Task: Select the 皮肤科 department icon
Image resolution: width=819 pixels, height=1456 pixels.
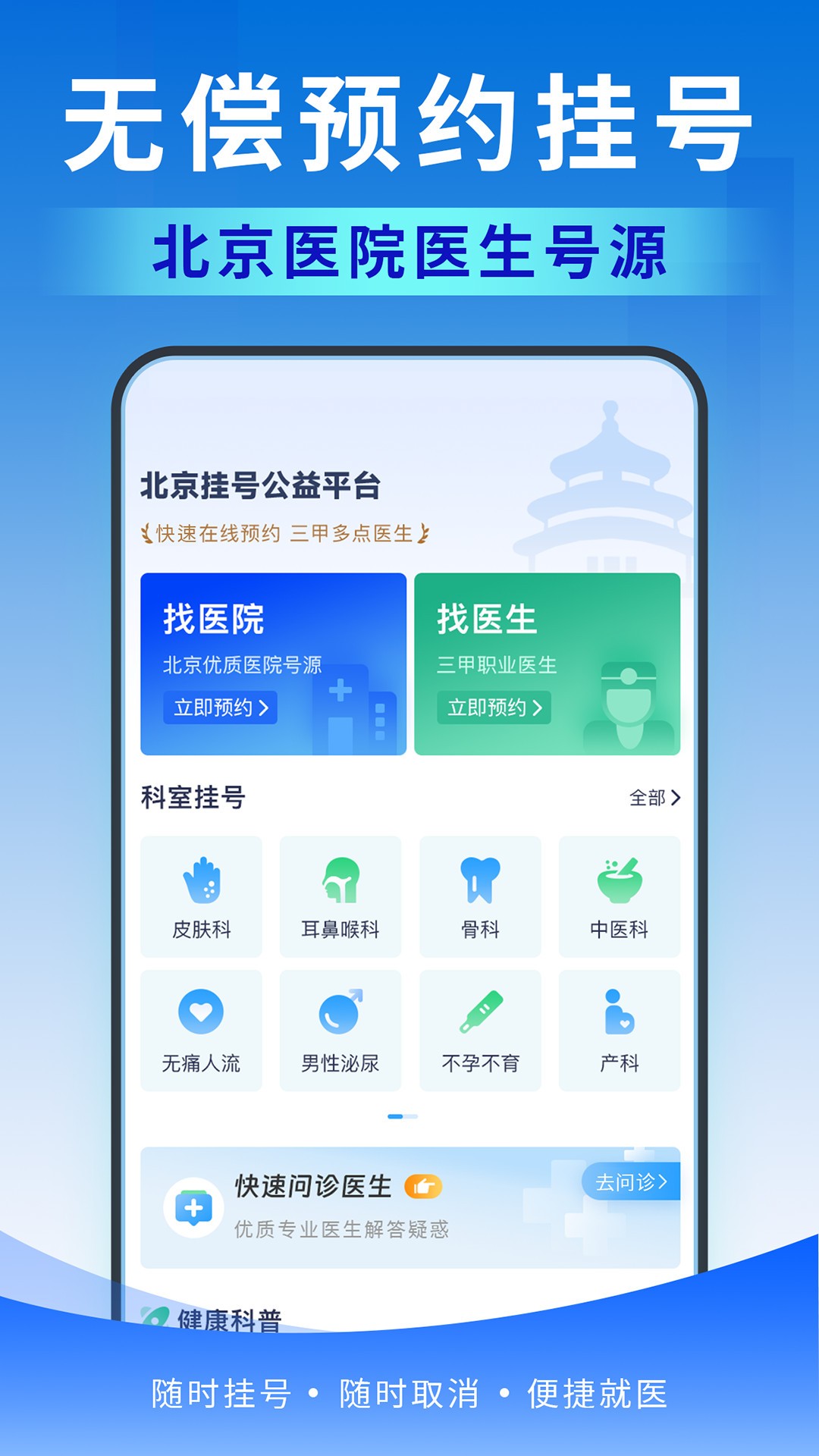Action: point(201,880)
